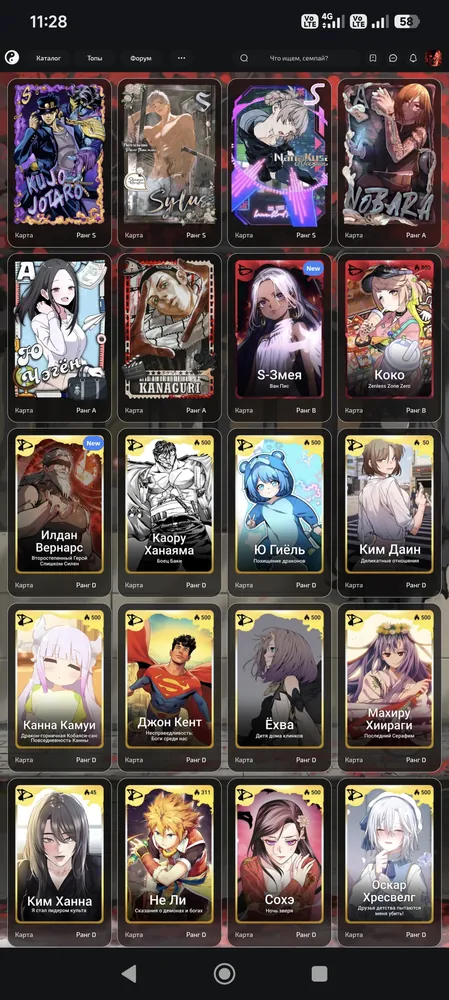Screen dimensions: 449x1000
Task: View the Оскар Хресвелг card
Action: pyautogui.click(x=389, y=862)
